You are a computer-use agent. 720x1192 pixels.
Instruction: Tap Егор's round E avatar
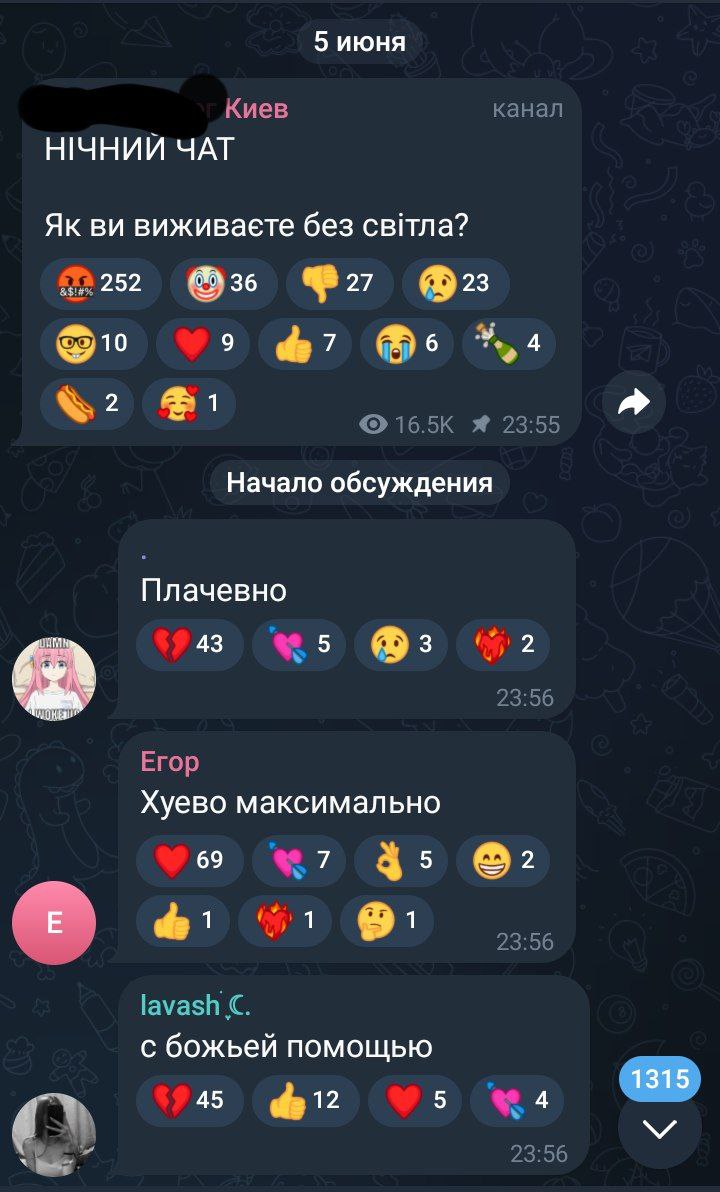coord(54,923)
